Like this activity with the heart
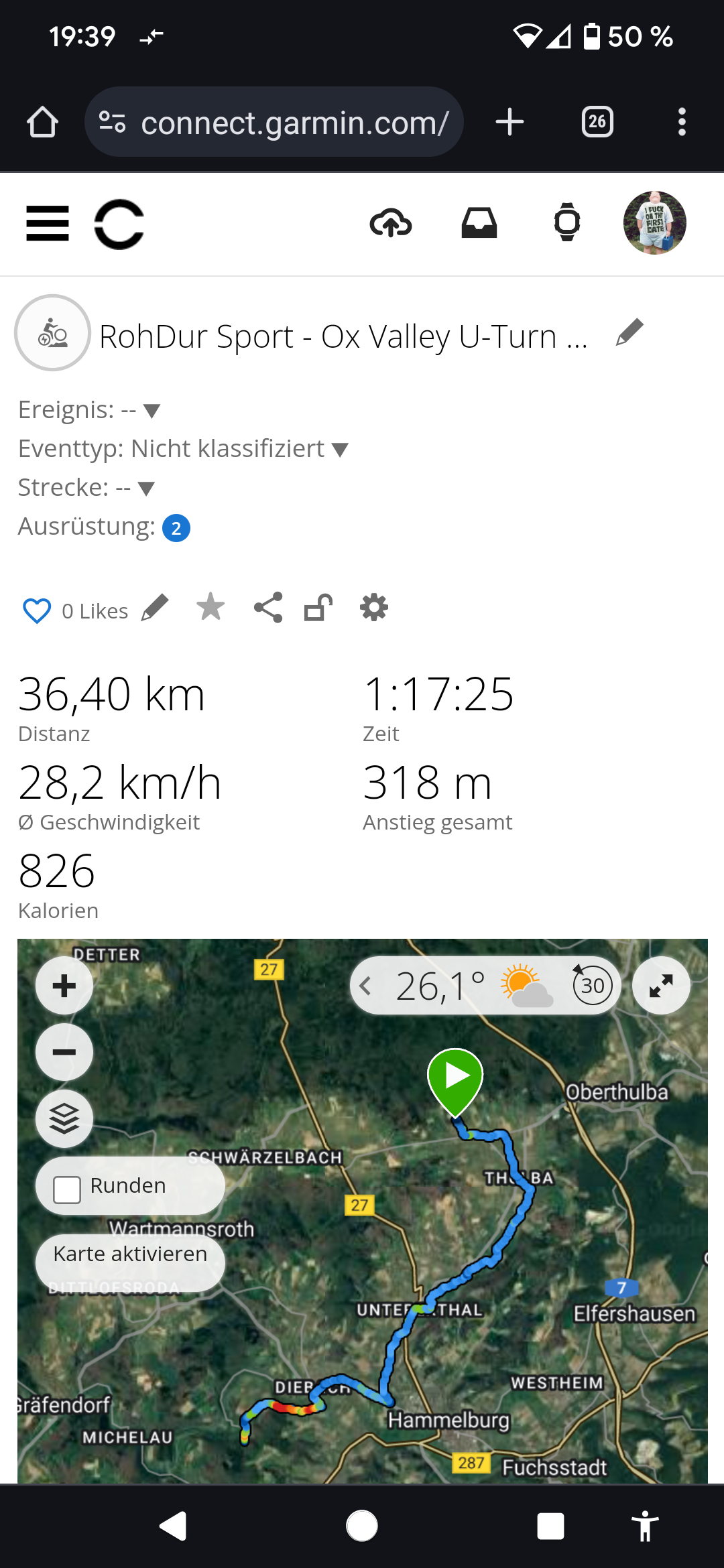The width and height of the screenshot is (724, 1568). coord(37,610)
